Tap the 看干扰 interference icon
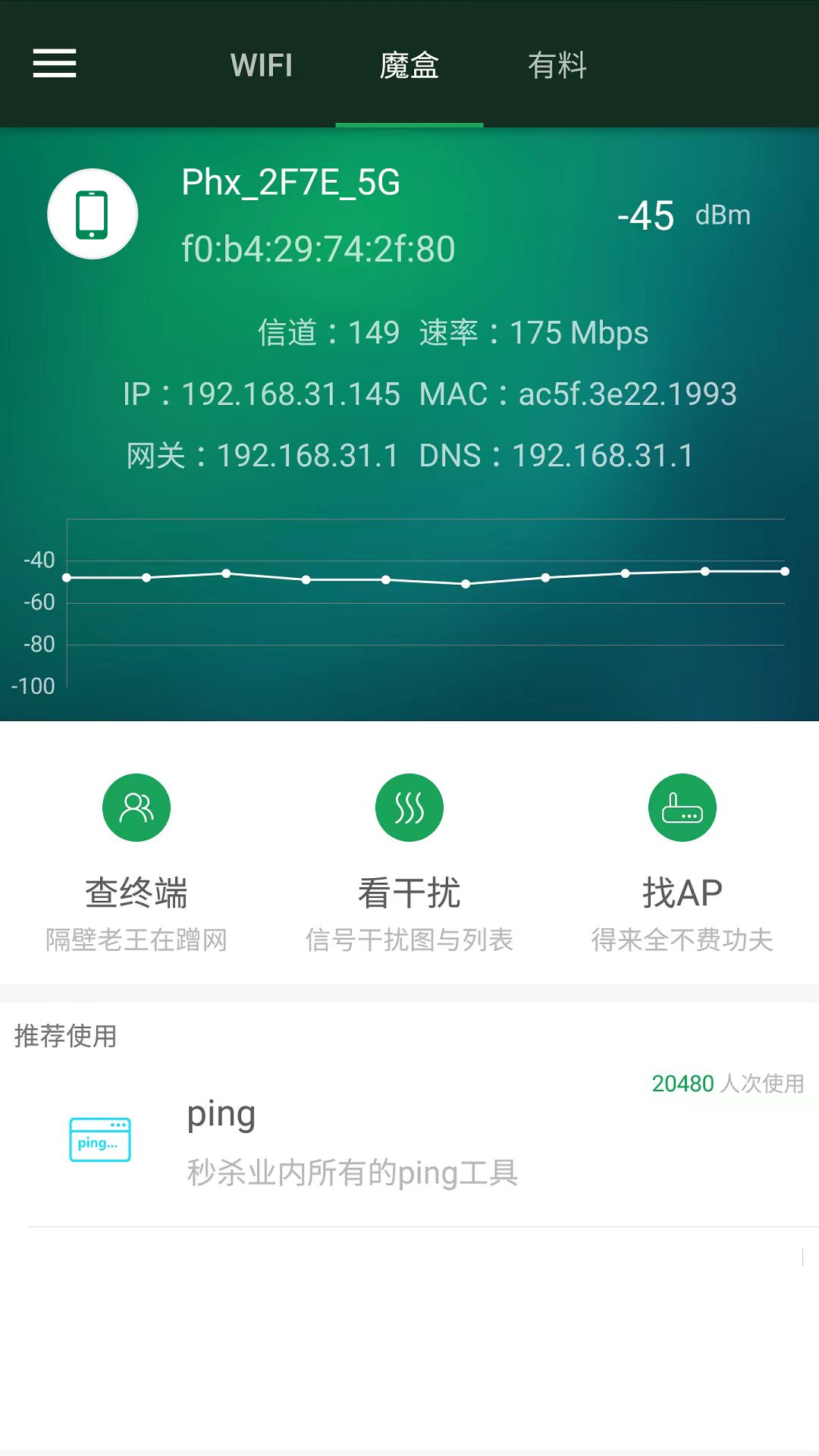Viewport: 819px width, 1456px height. 409,806
